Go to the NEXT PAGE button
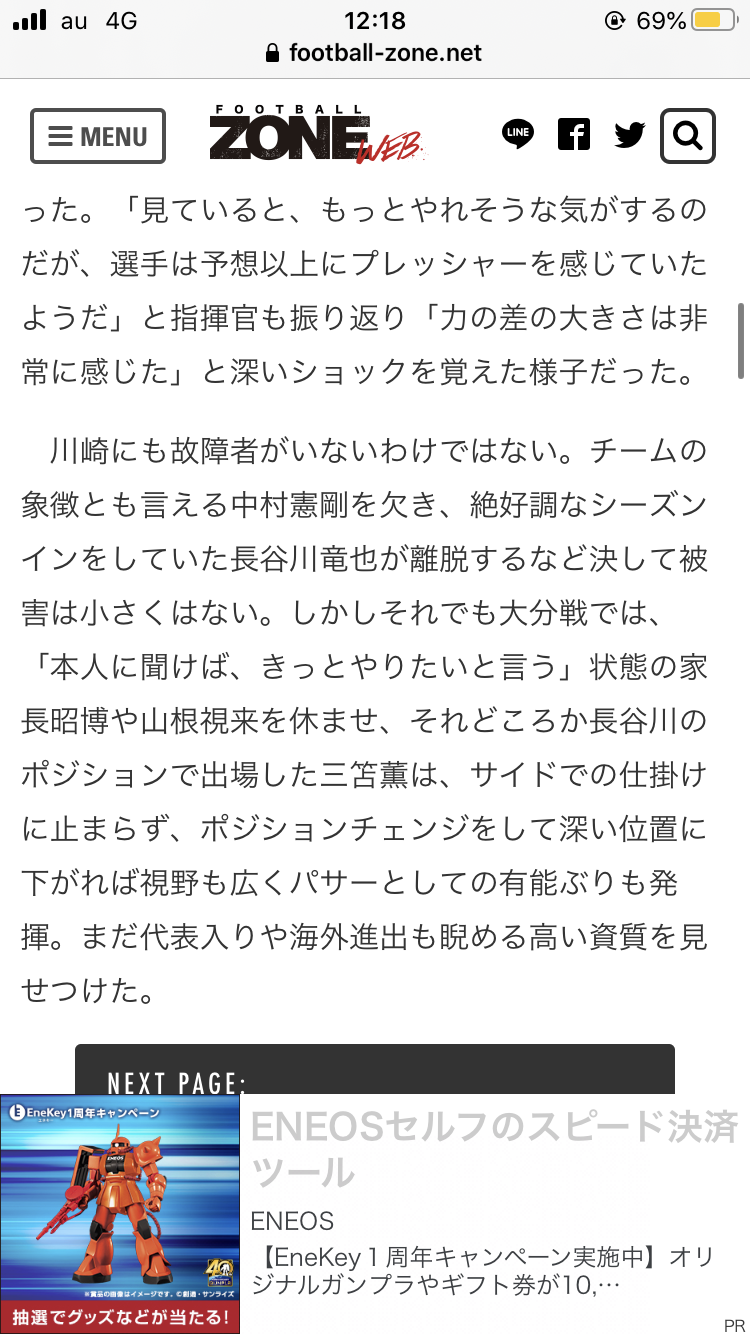This screenshot has height=1334, width=750. click(375, 1069)
